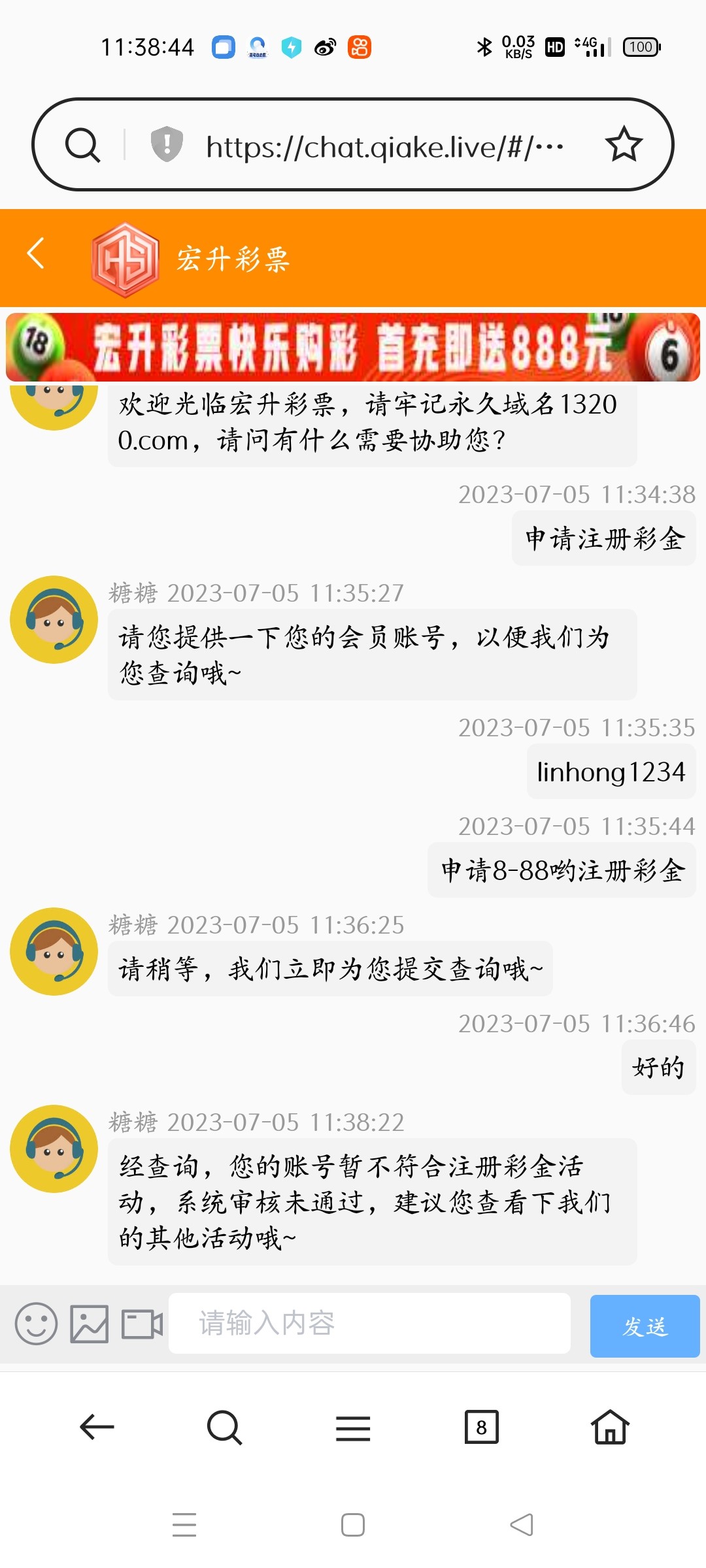Tap the Bluetooth status icon
The height and width of the screenshot is (1568, 706).
pos(484,47)
